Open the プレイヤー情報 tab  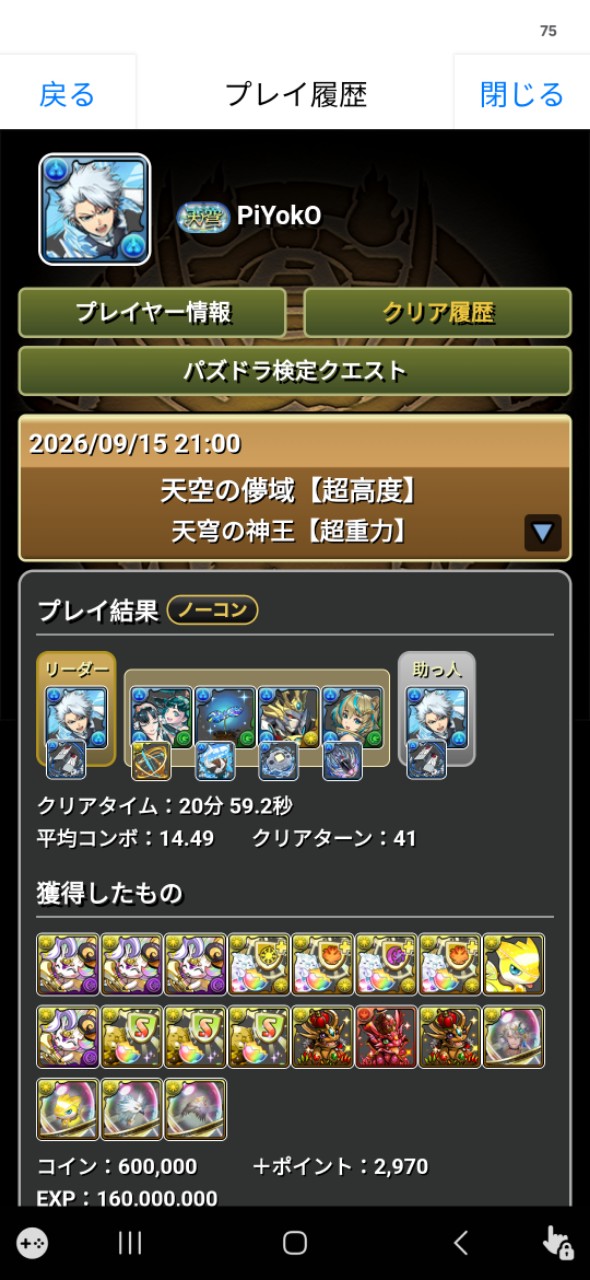[153, 312]
